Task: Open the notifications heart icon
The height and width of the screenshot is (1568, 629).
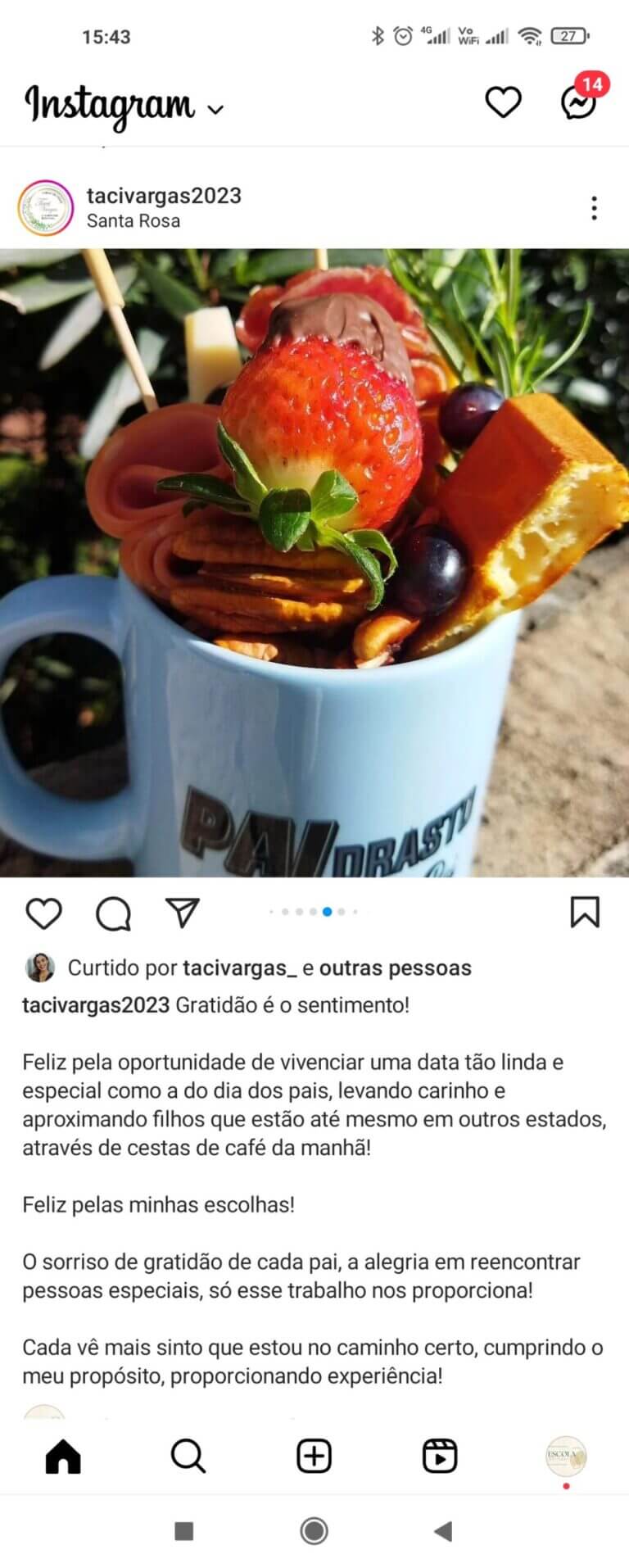Action: [503, 102]
